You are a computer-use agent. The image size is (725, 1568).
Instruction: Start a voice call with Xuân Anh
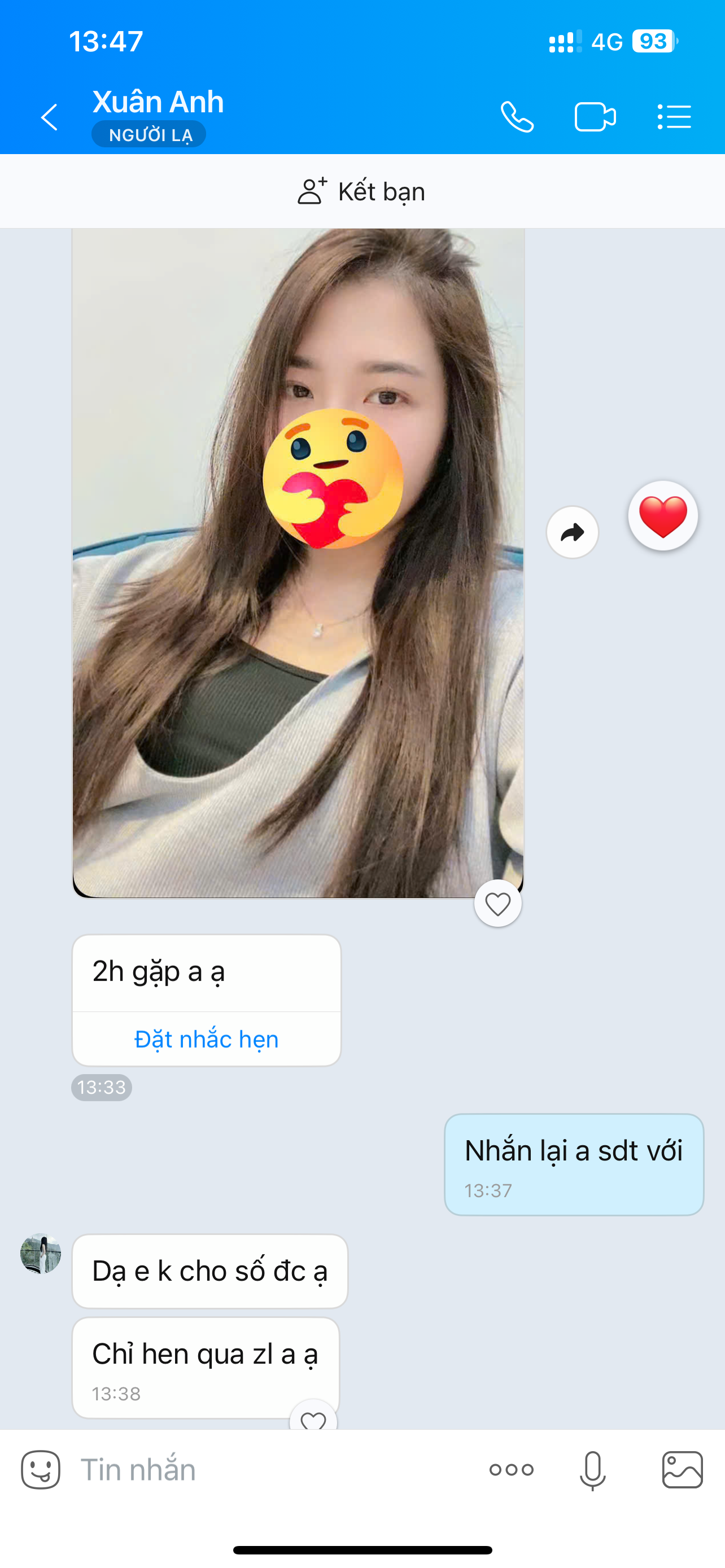pos(517,117)
